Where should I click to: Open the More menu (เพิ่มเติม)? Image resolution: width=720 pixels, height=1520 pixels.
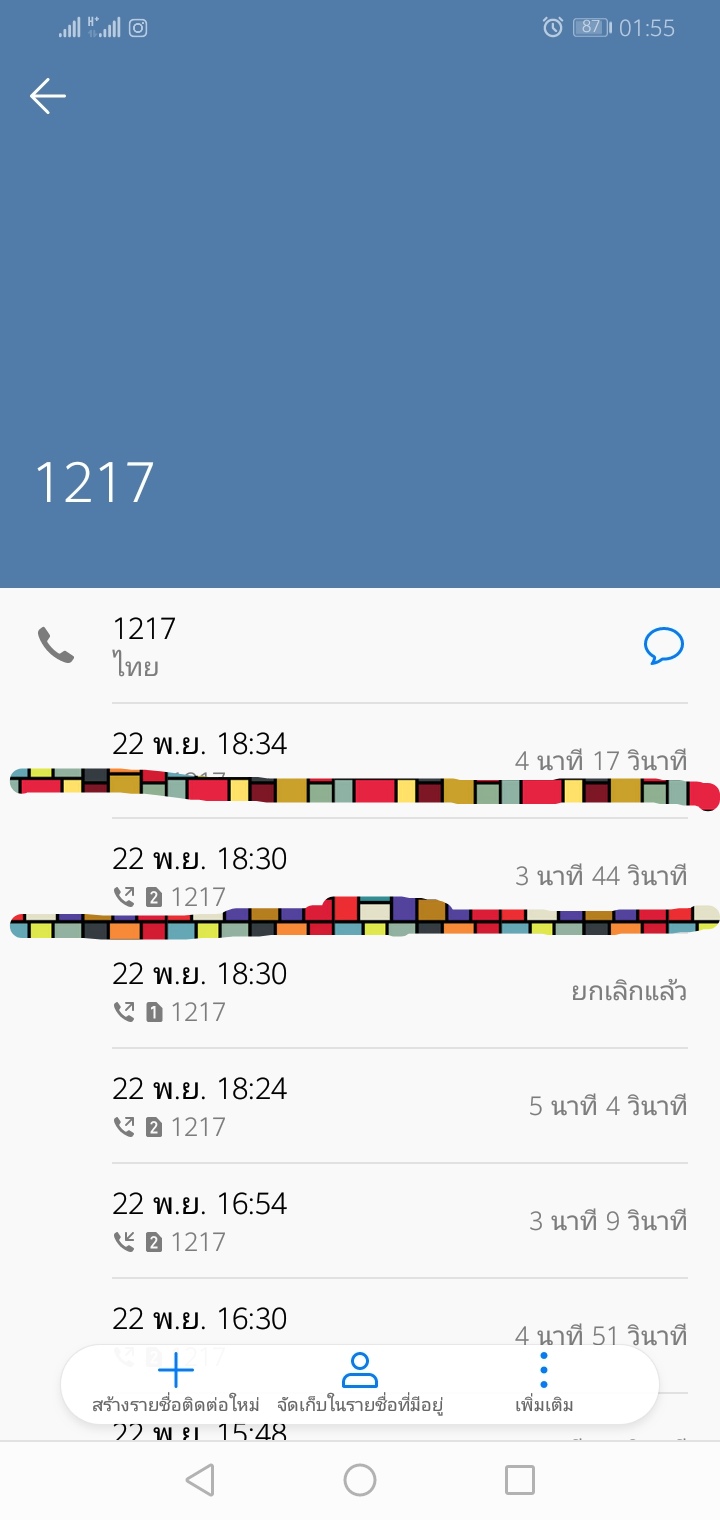[544, 1384]
